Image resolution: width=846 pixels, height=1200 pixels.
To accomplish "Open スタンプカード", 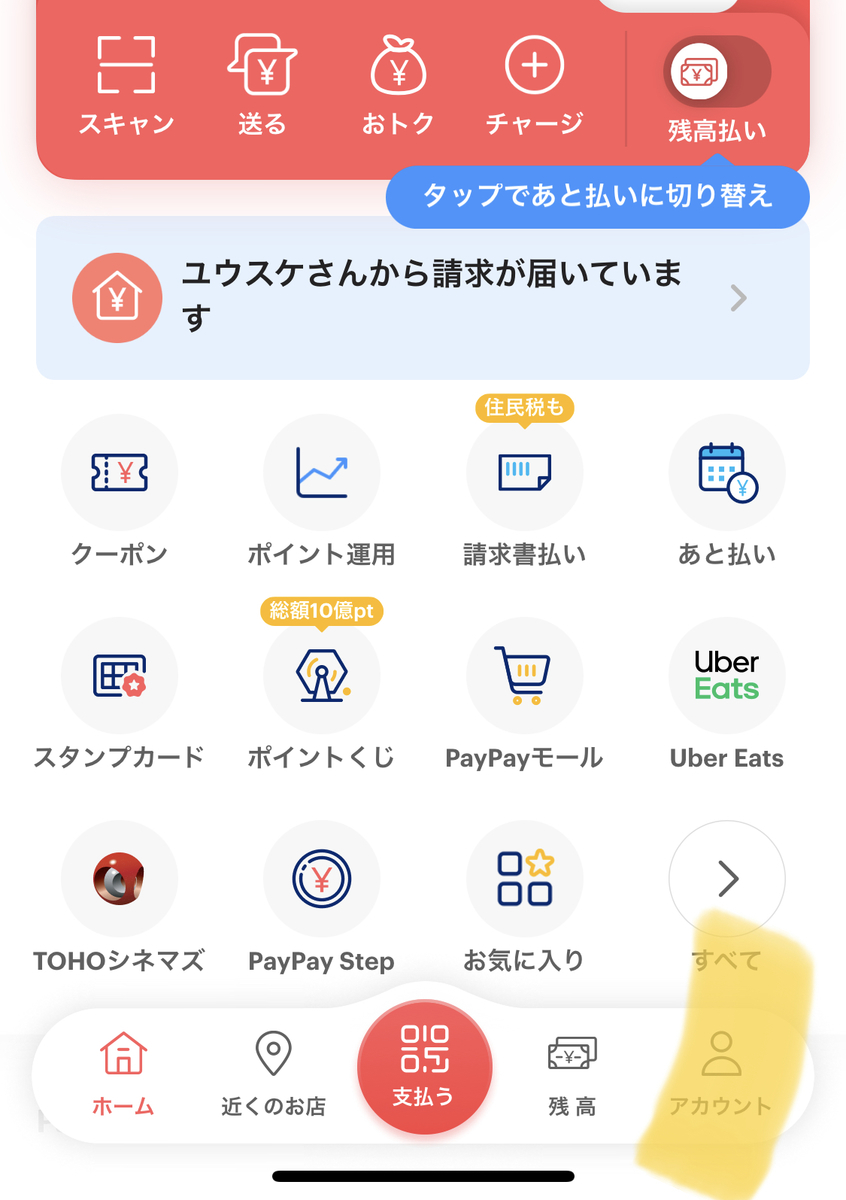I will [119, 697].
